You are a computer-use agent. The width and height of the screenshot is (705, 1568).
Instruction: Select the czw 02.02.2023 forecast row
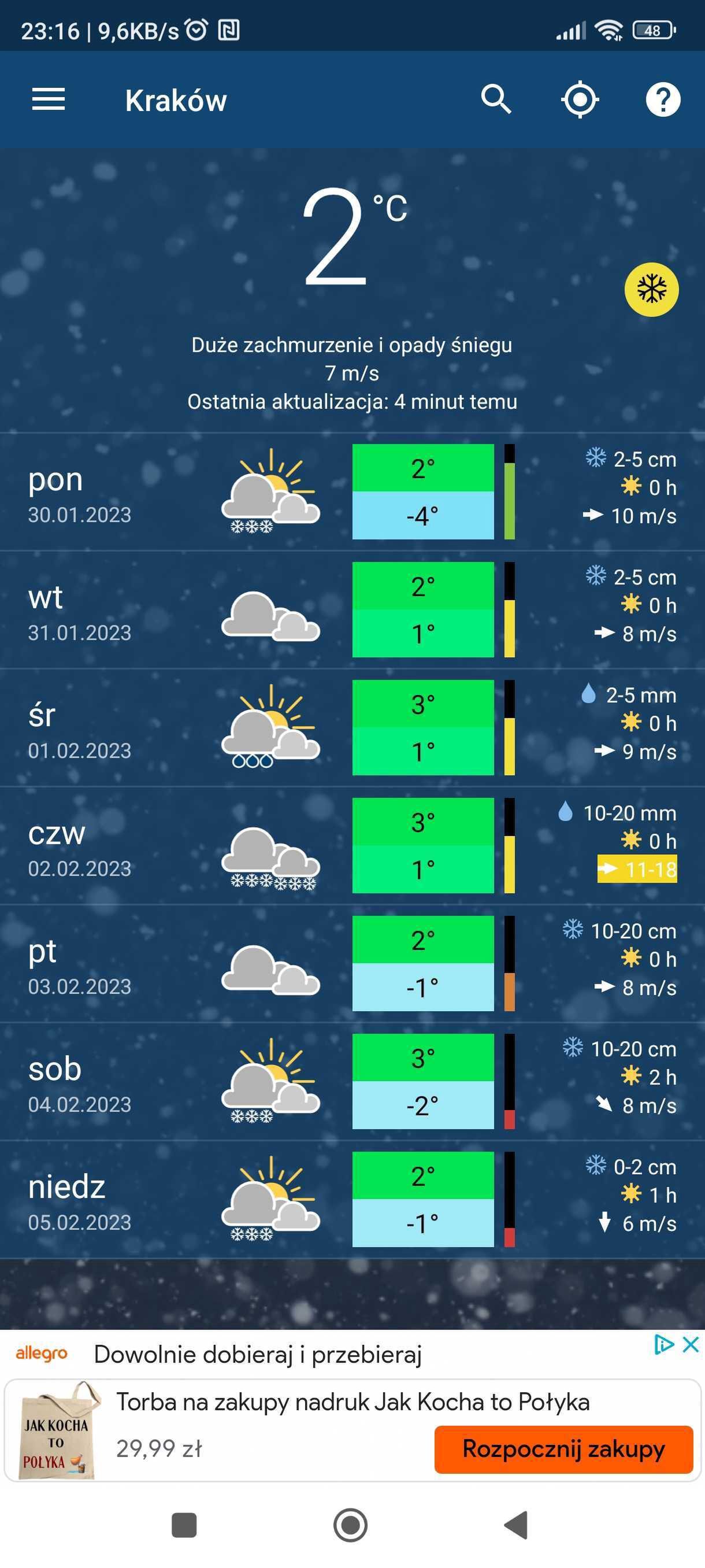(x=352, y=845)
